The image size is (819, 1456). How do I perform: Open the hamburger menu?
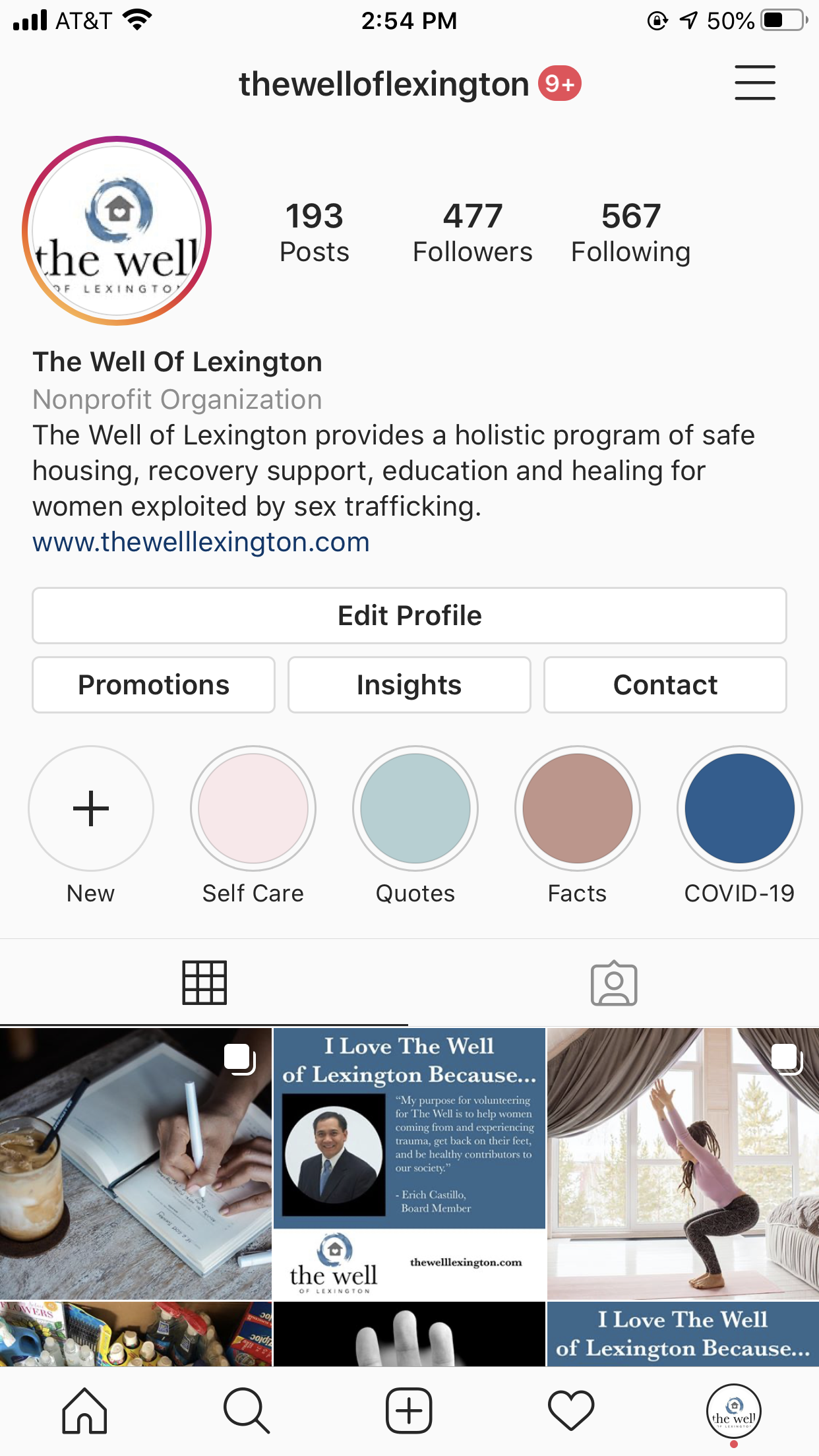tap(754, 82)
